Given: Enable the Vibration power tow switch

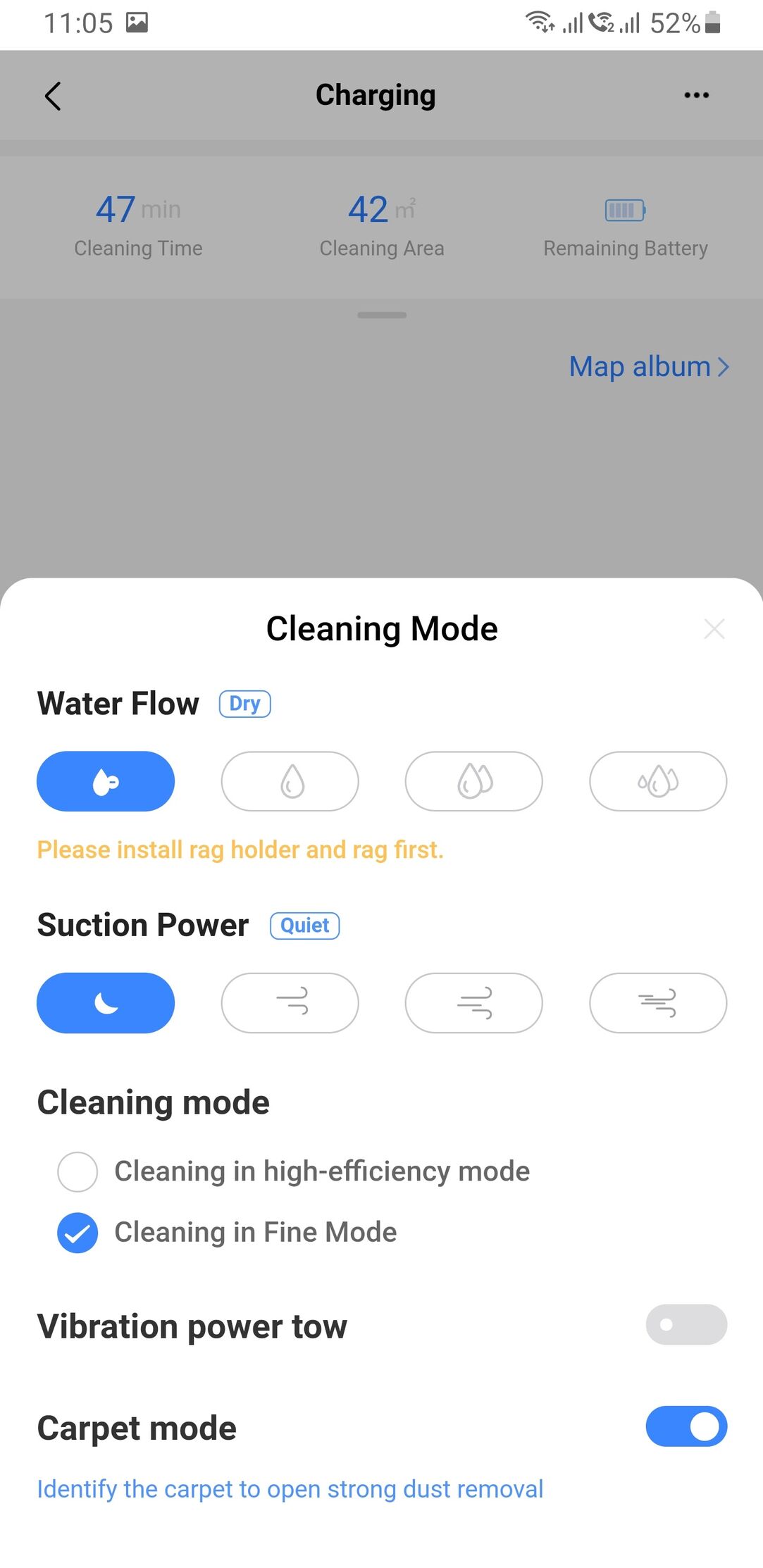Looking at the screenshot, I should (686, 1325).
